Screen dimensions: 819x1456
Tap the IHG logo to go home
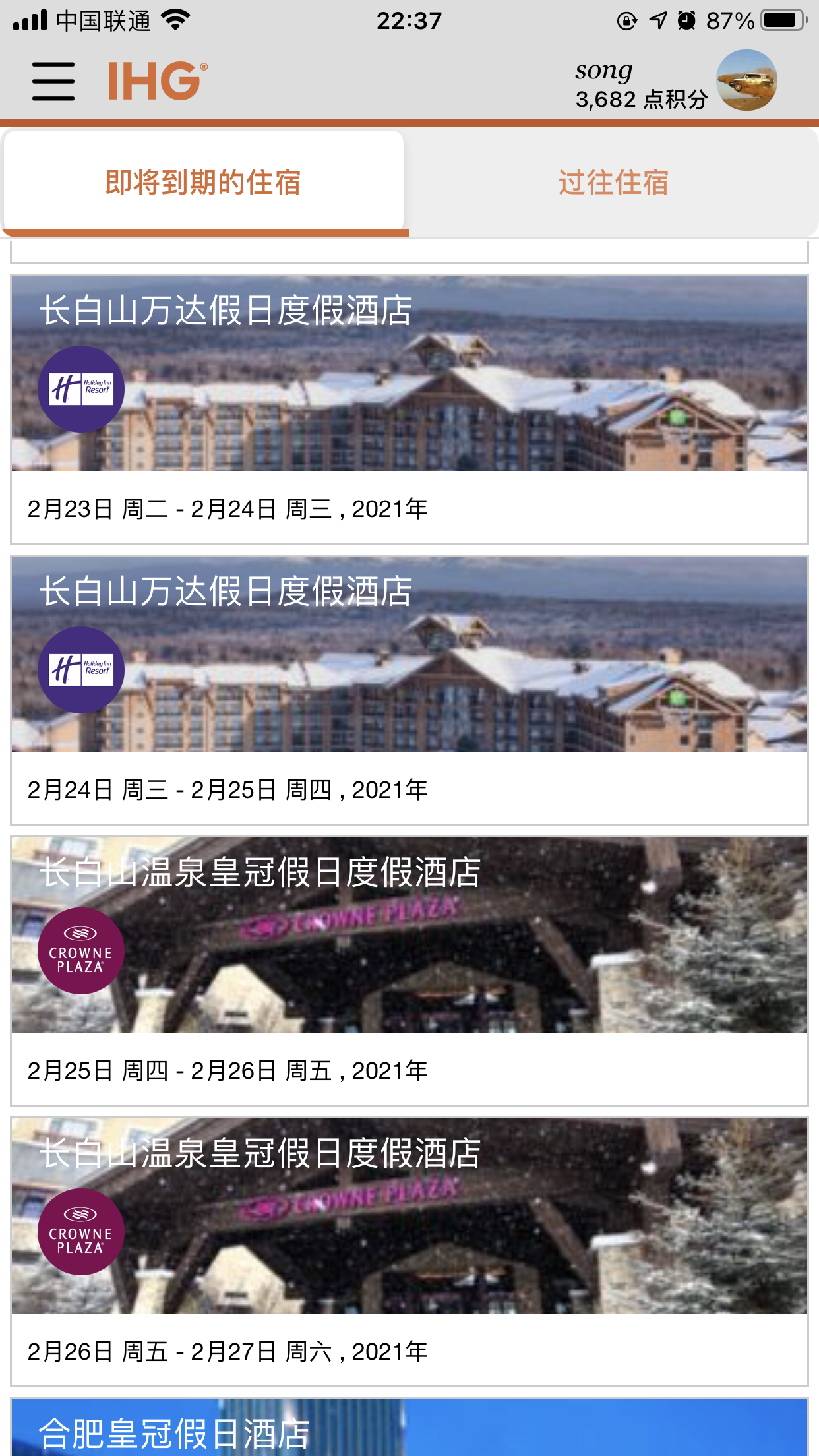(157, 81)
